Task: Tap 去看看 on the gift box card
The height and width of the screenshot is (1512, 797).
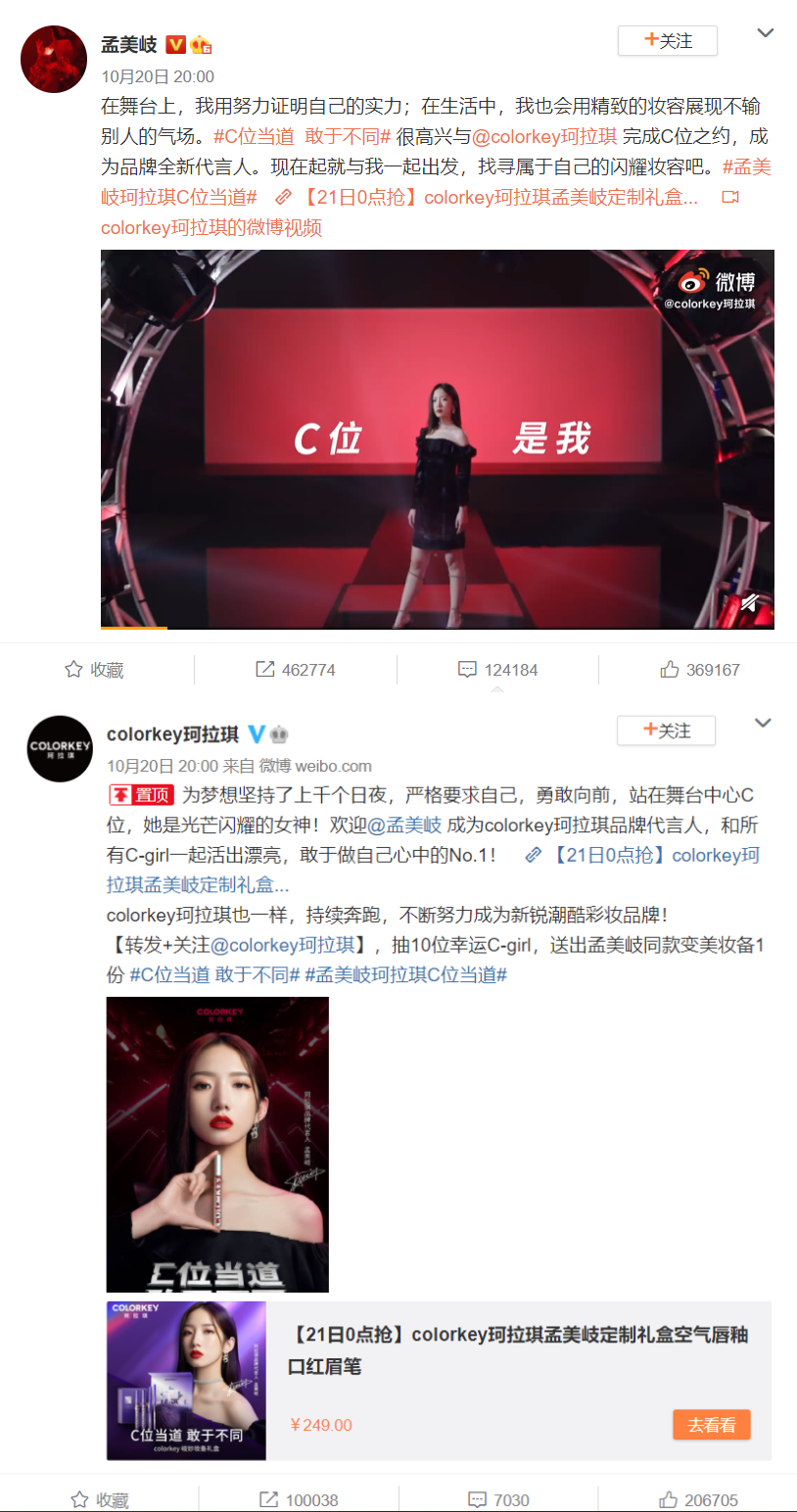Action: 711,1425
